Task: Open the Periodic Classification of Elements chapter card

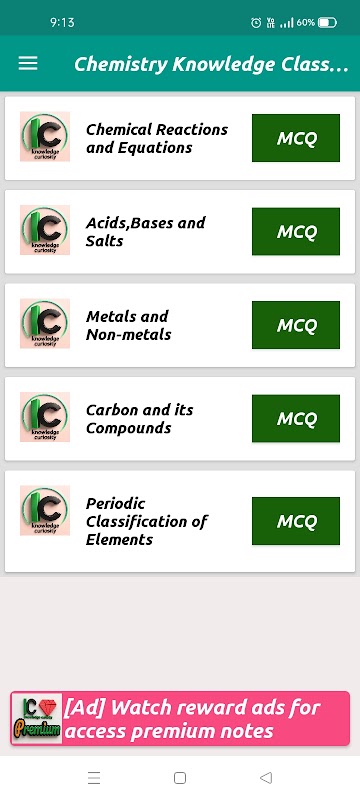Action: (x=180, y=521)
